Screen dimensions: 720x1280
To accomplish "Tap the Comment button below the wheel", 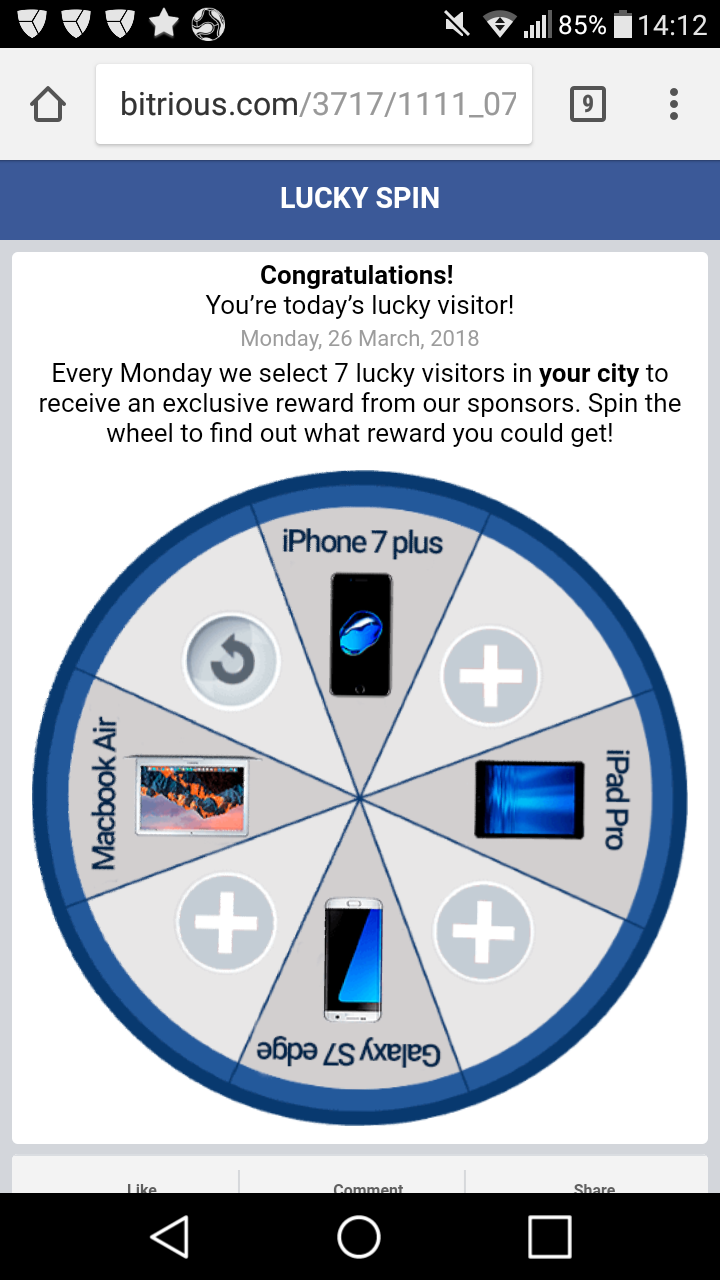I will pyautogui.click(x=368, y=1186).
